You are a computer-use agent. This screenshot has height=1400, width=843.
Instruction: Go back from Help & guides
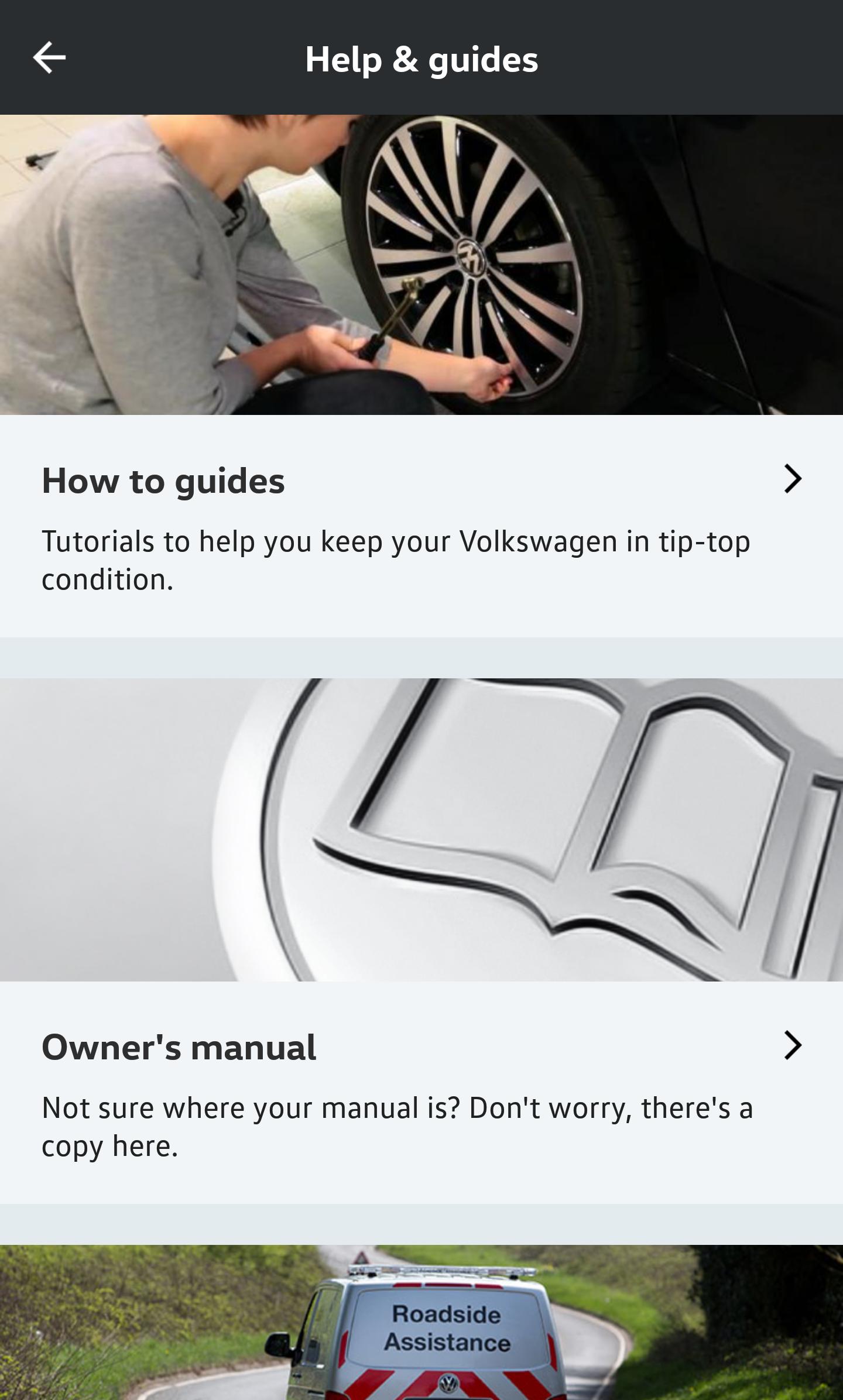click(x=49, y=58)
